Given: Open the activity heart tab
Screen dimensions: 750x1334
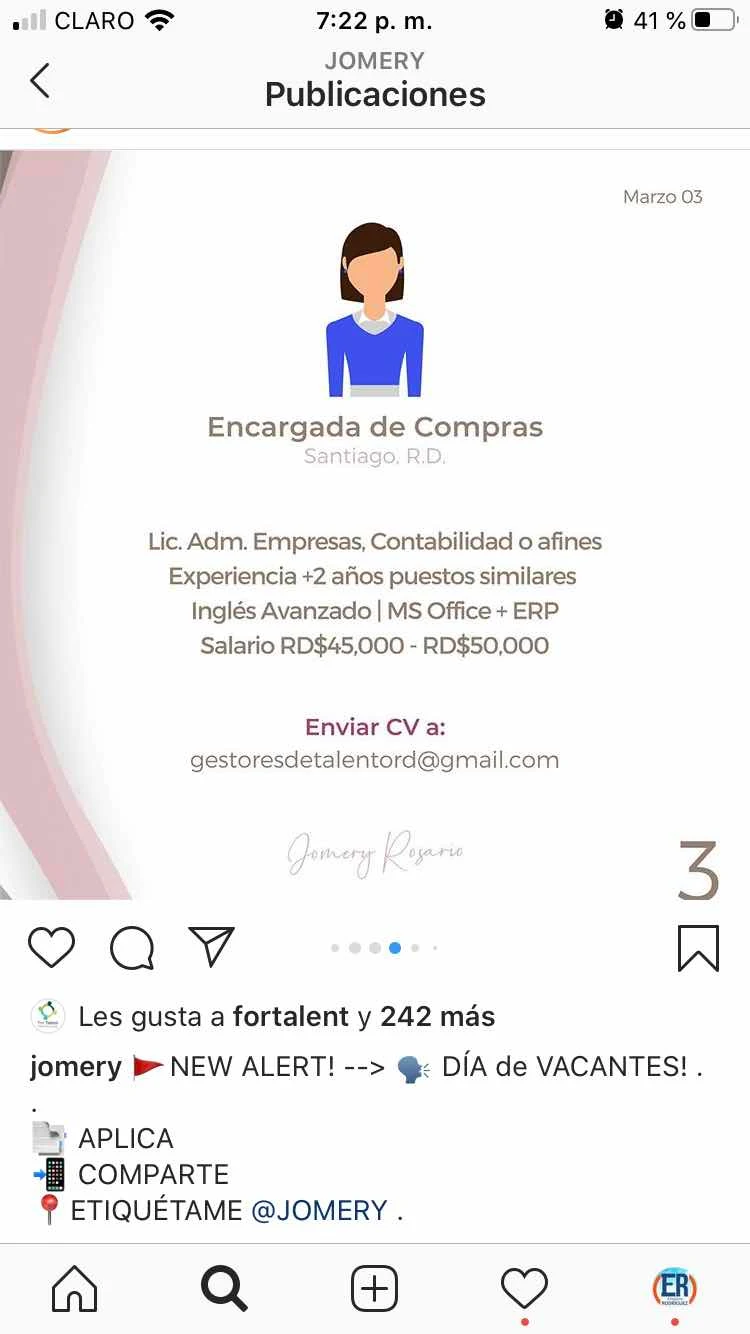Looking at the screenshot, I should tap(524, 1288).
